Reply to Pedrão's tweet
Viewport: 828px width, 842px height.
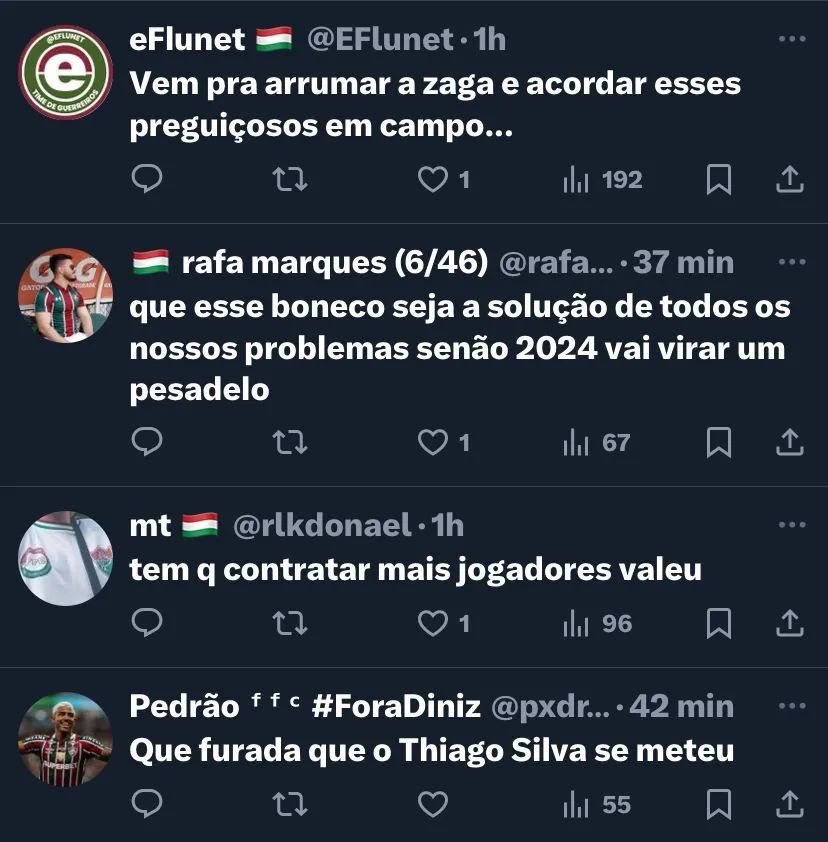(147, 804)
